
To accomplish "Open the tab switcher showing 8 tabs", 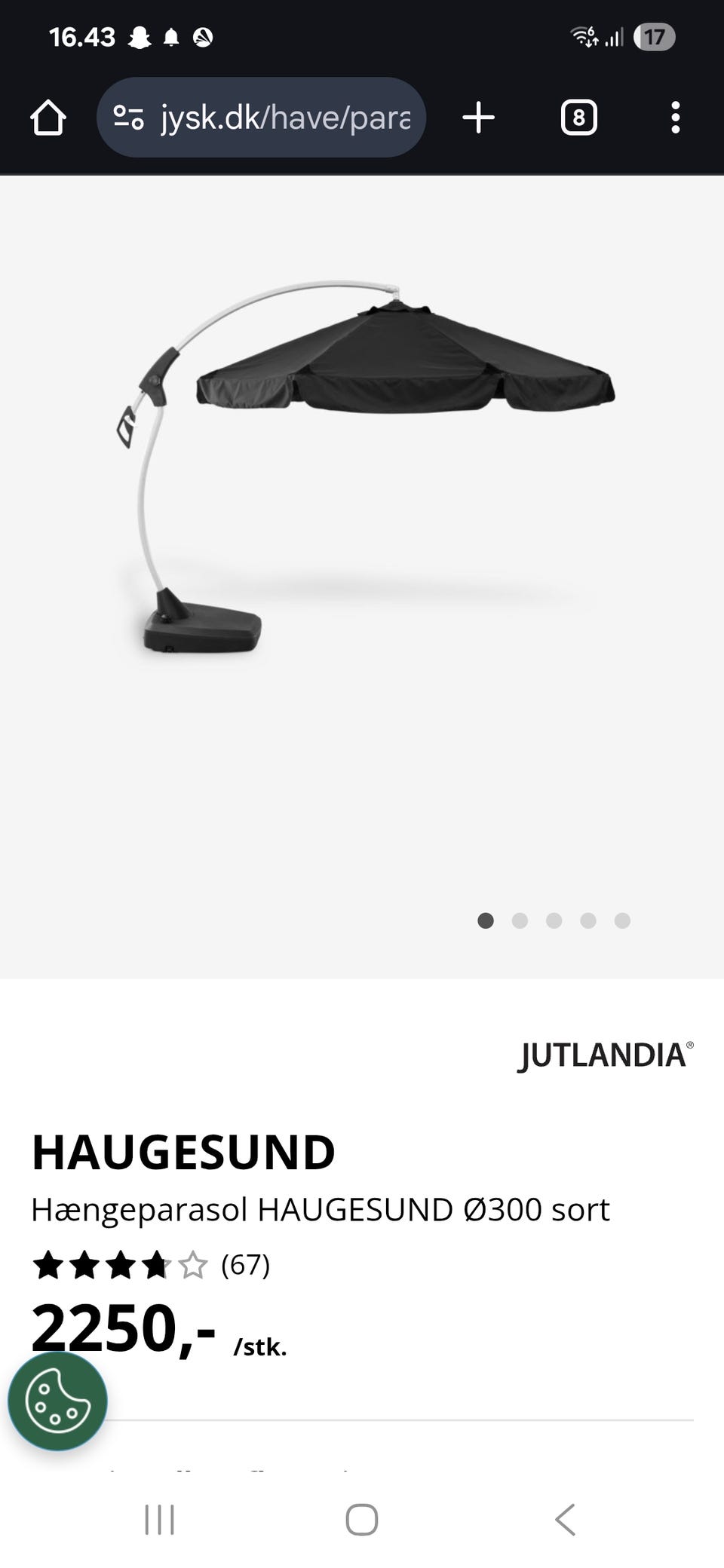I will pos(578,118).
